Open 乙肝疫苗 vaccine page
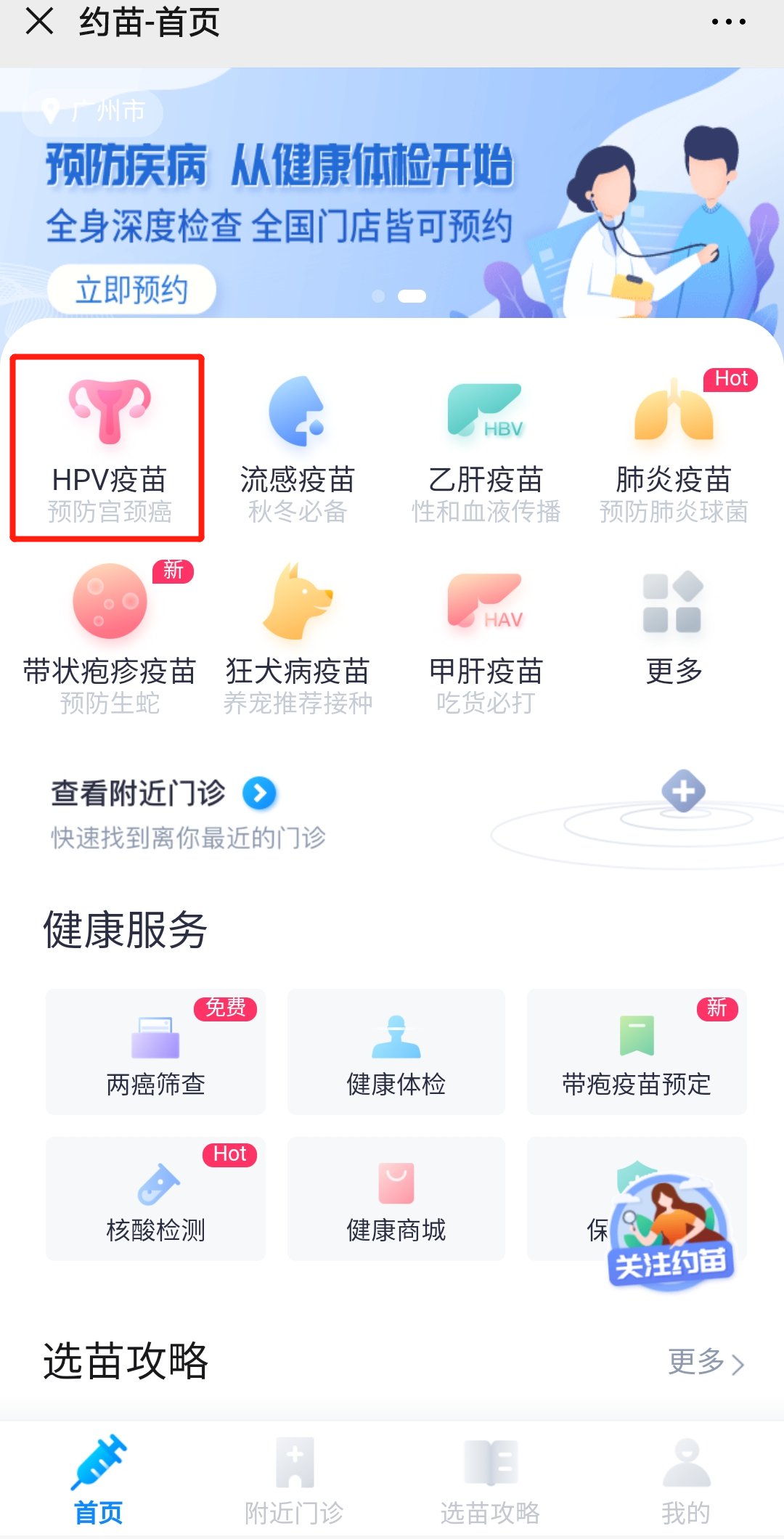This screenshot has width=784, height=1539. (486, 448)
